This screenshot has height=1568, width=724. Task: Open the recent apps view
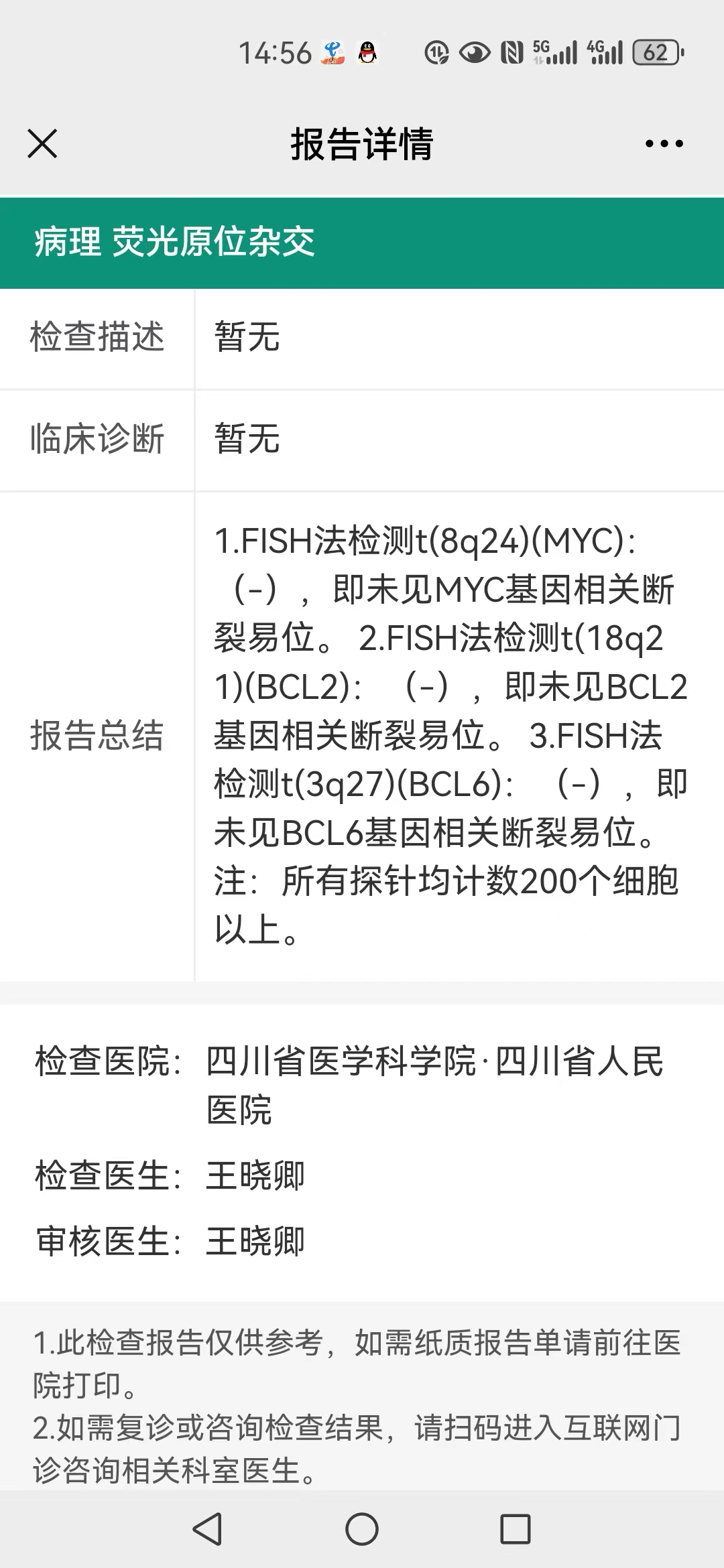coord(516,1529)
